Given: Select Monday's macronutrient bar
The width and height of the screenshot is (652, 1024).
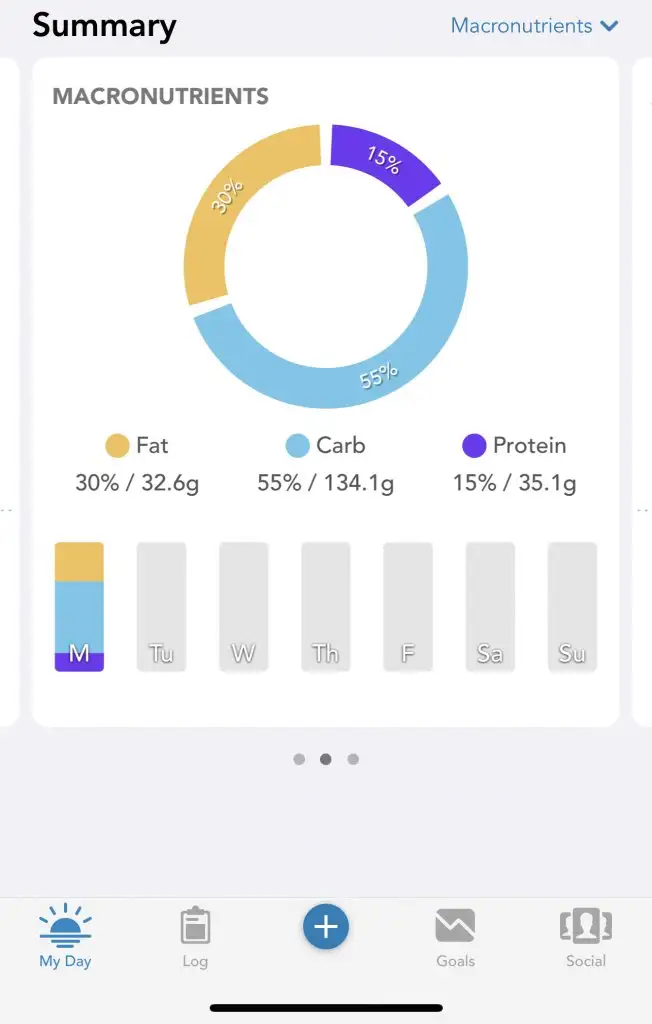Looking at the screenshot, I should point(79,607).
